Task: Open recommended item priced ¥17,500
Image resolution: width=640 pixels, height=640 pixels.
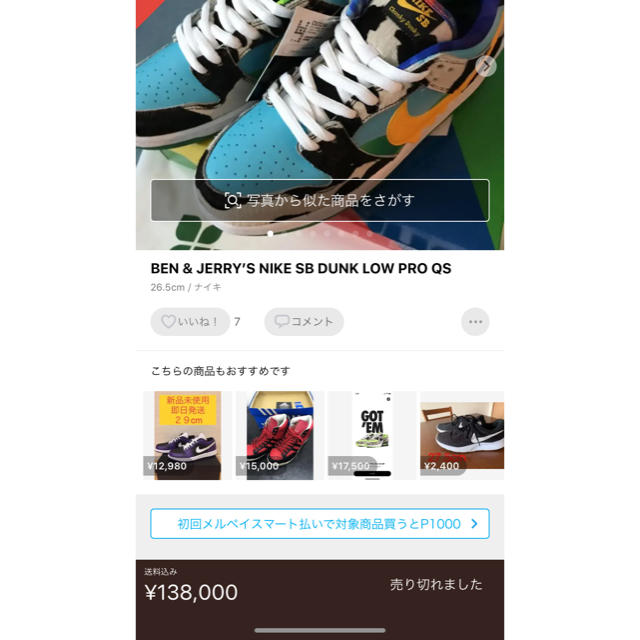Action: tap(371, 435)
